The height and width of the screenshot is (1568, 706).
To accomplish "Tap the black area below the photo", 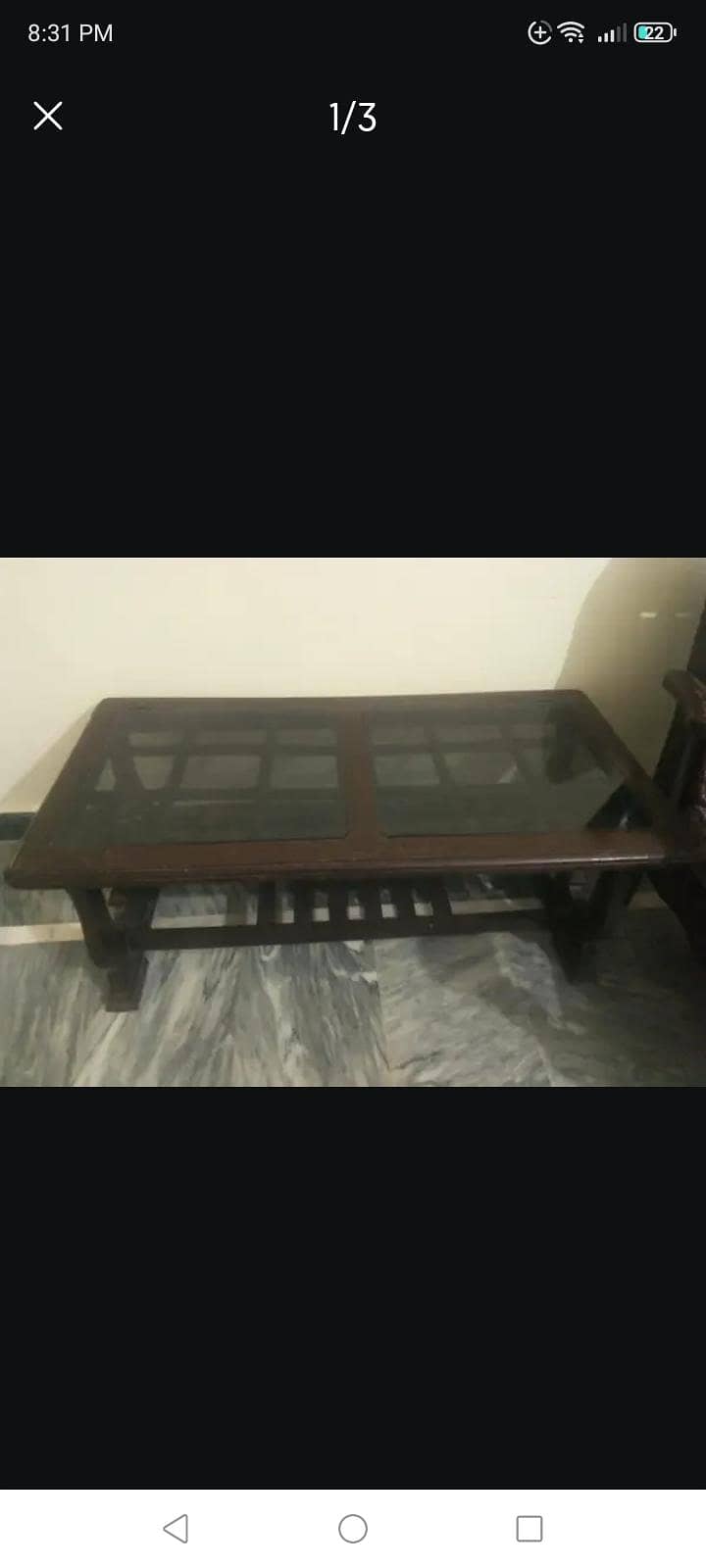I will pos(353,1274).
